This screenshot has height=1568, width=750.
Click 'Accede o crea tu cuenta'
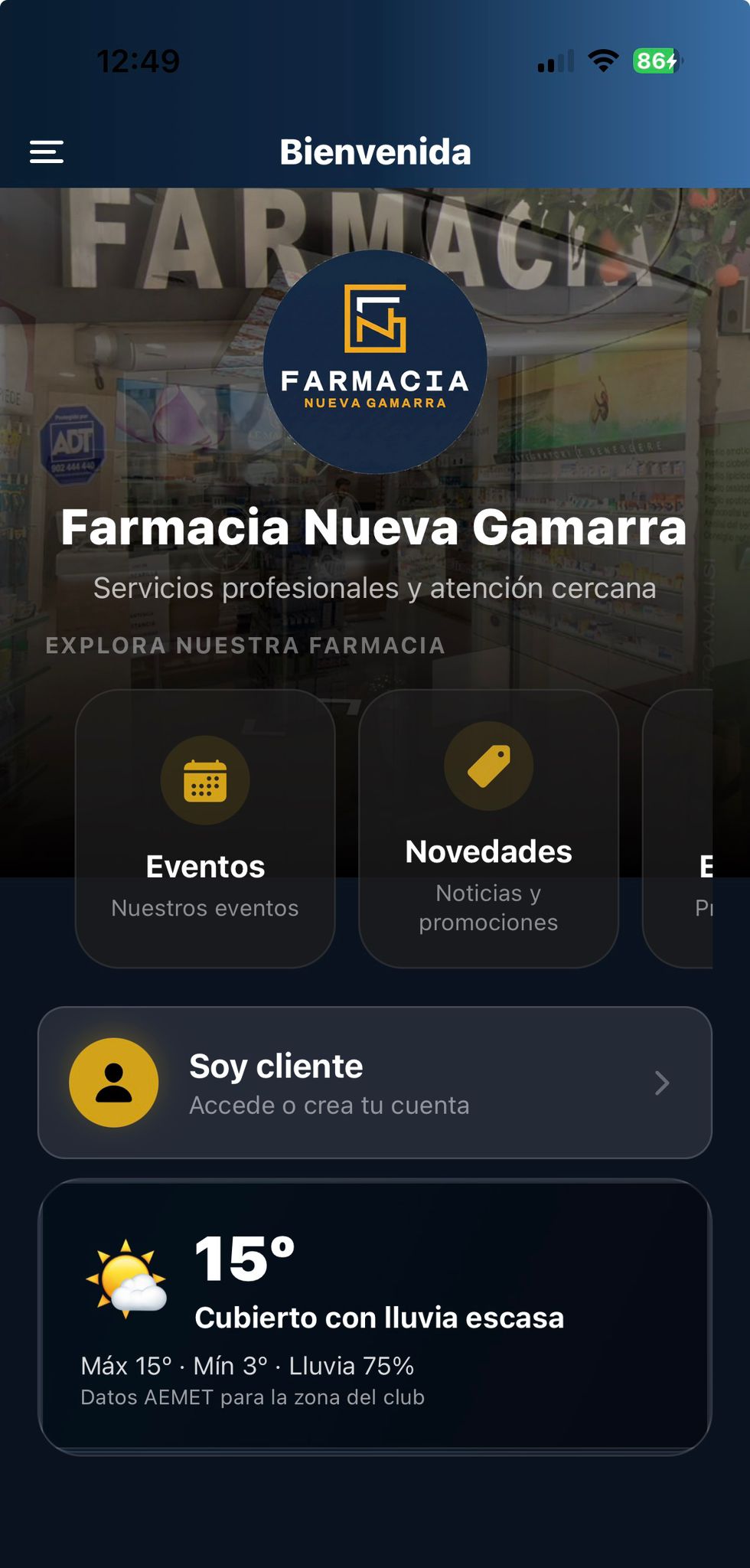[331, 1105]
